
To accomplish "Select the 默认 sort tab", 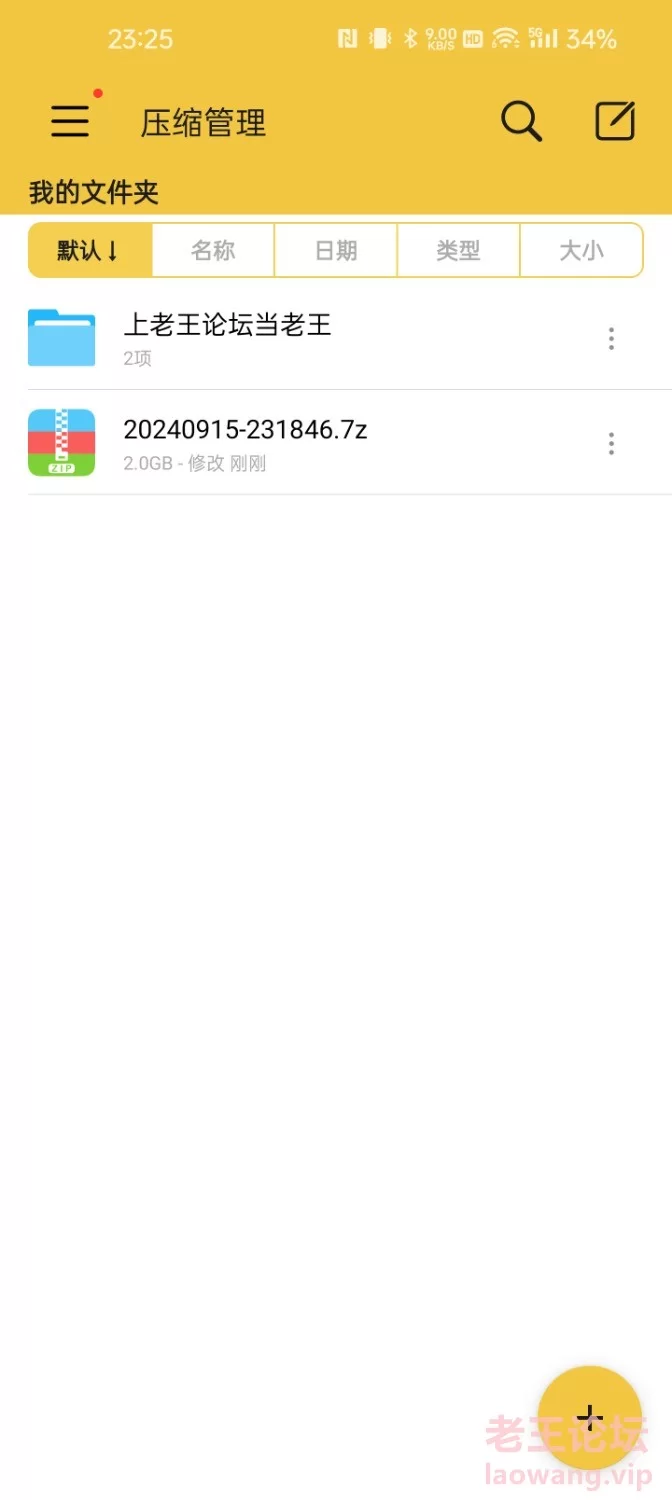I will pos(90,250).
